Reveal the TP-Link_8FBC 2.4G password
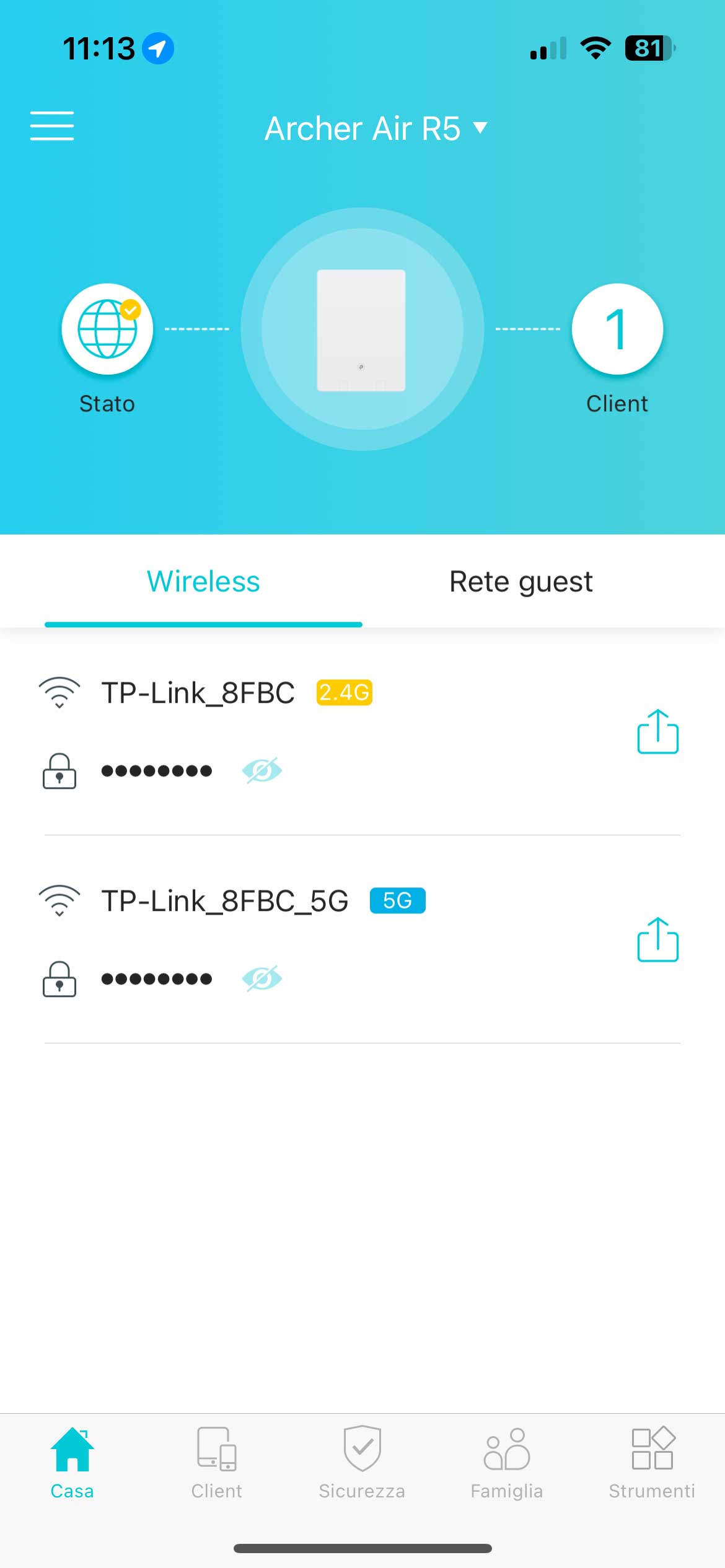 (x=261, y=770)
